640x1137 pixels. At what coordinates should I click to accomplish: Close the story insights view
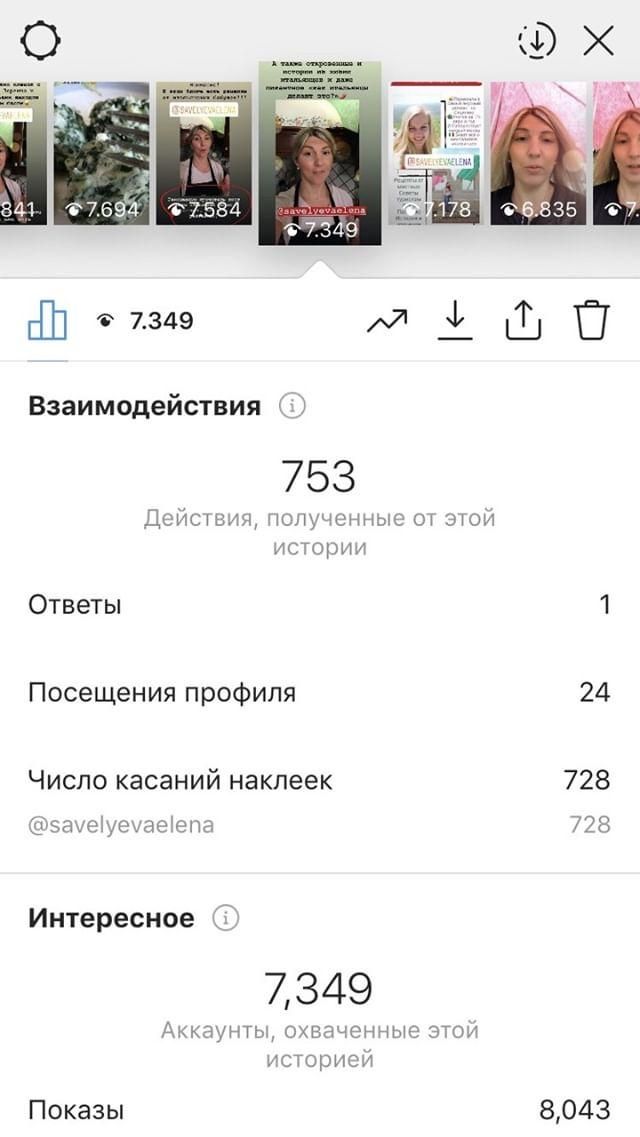pos(598,41)
